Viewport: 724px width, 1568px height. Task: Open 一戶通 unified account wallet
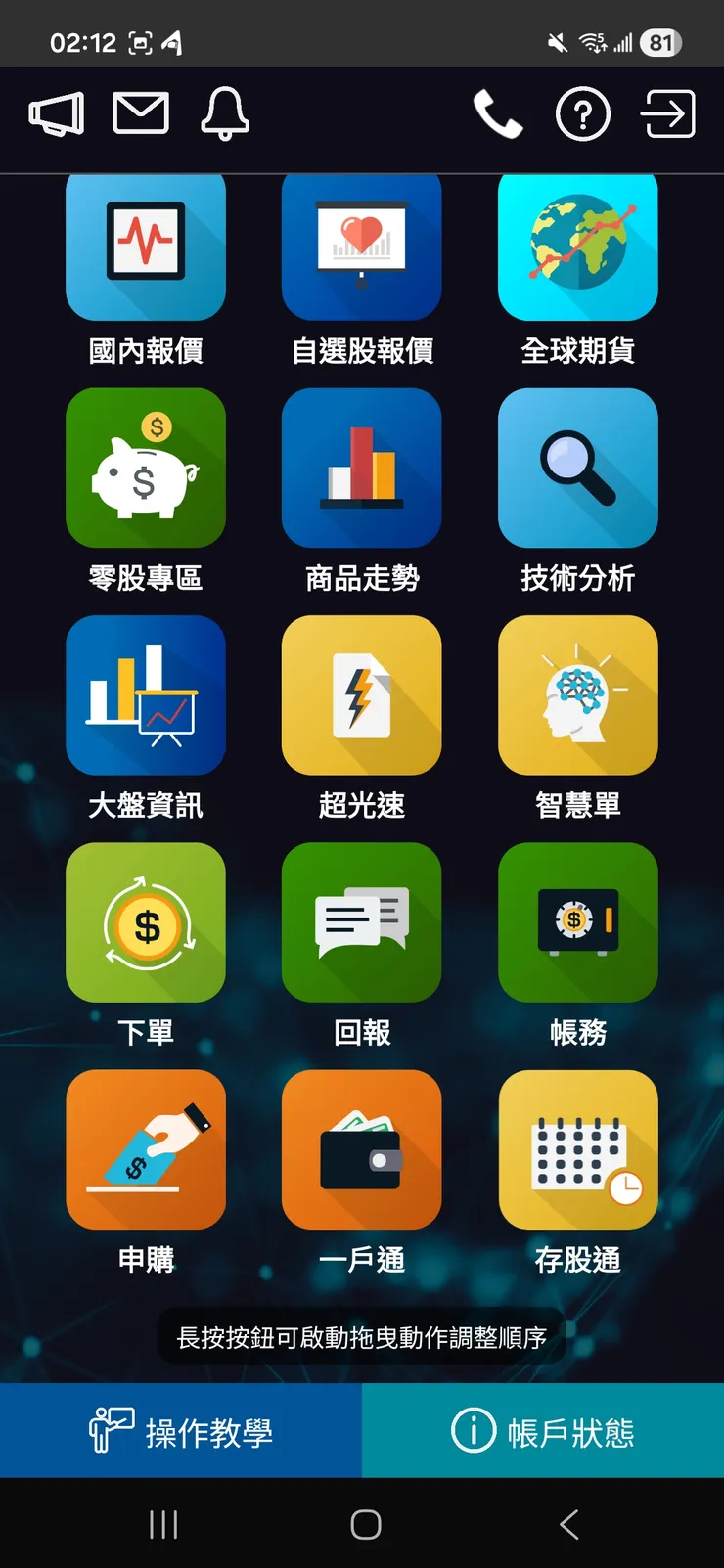[x=361, y=1148]
